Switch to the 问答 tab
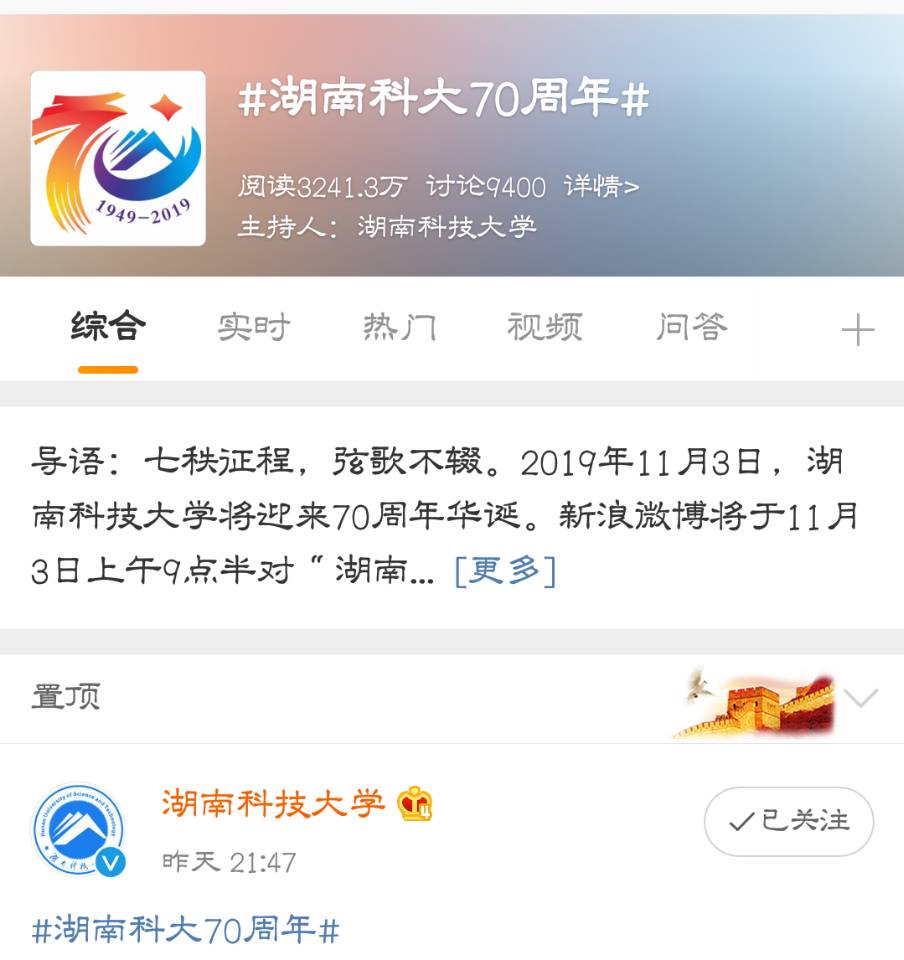Screen dimensions: 904x960 [692, 327]
